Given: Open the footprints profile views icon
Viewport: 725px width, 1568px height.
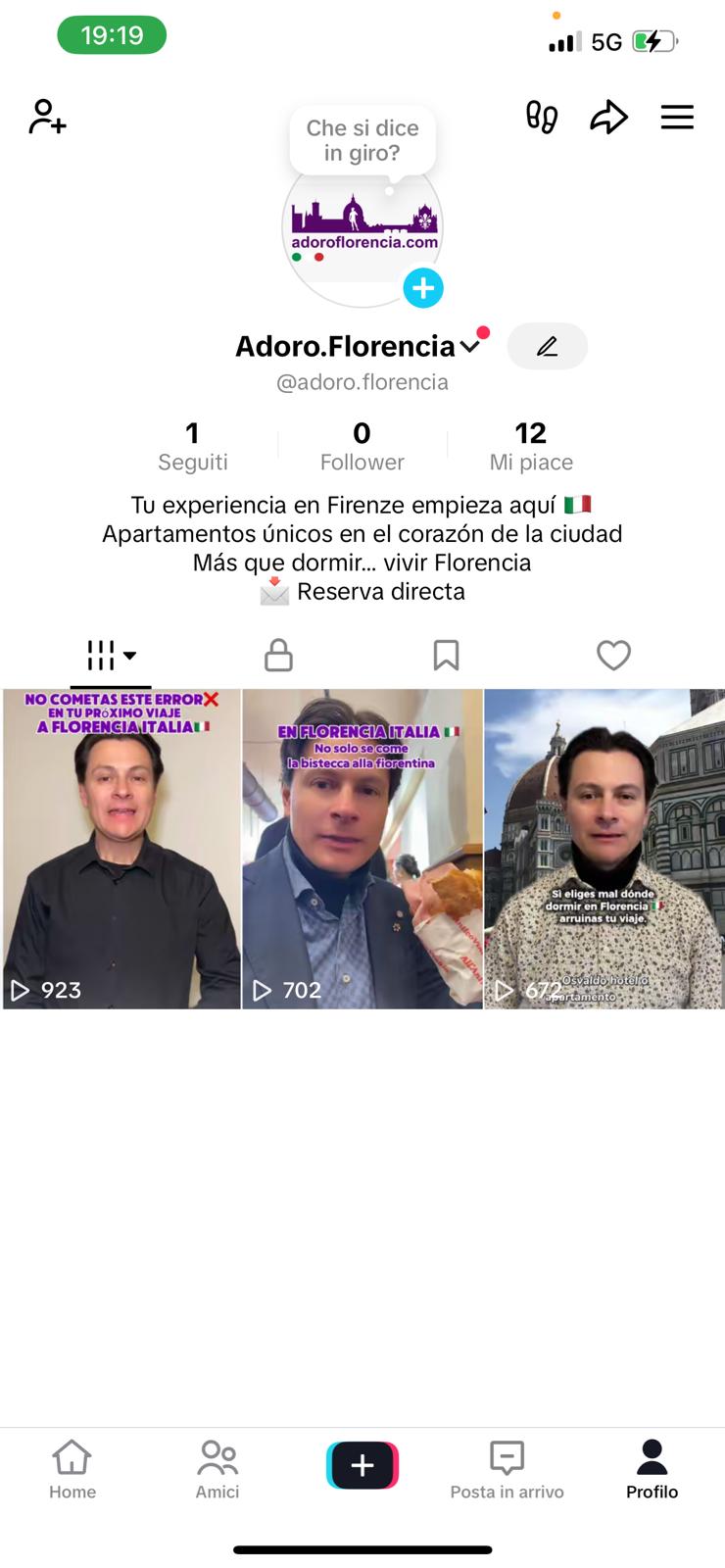Looking at the screenshot, I should click(x=542, y=118).
